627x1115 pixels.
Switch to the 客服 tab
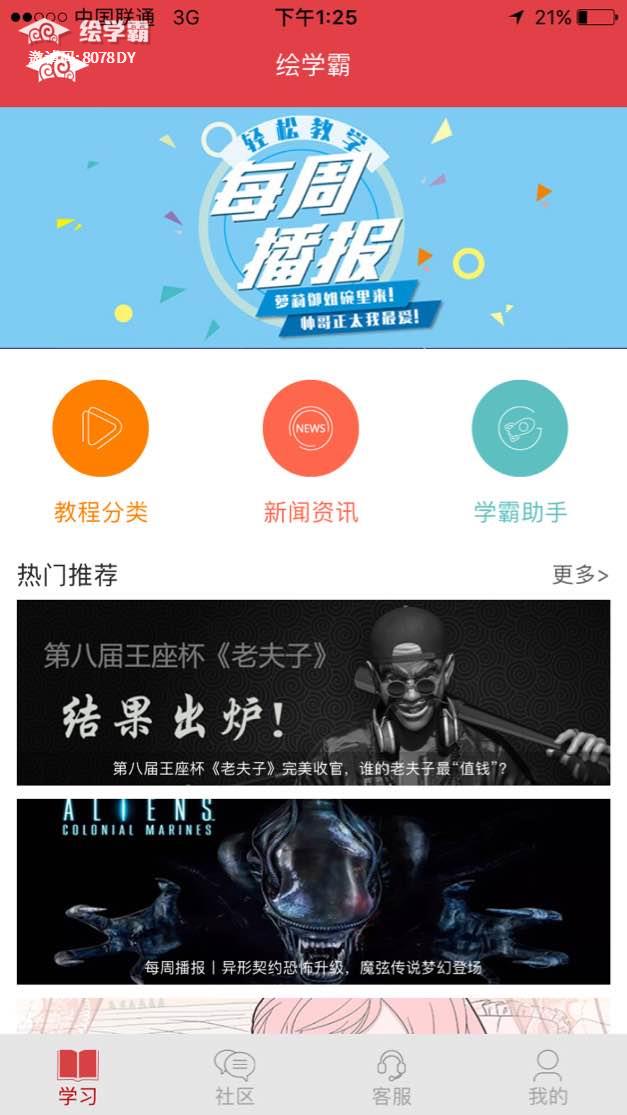pos(391,1076)
